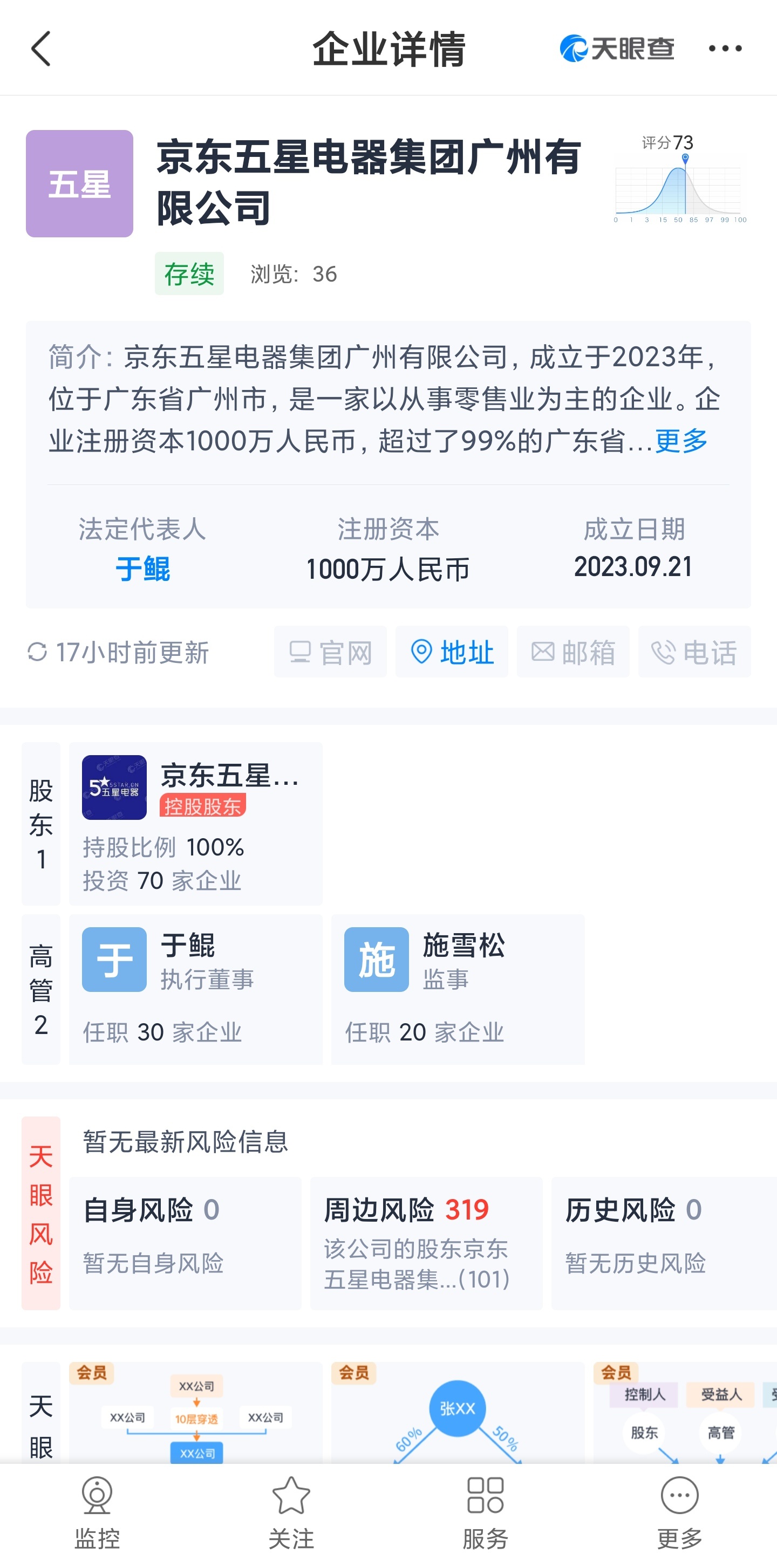Tap 监控 in bottom bar

tap(97, 1512)
